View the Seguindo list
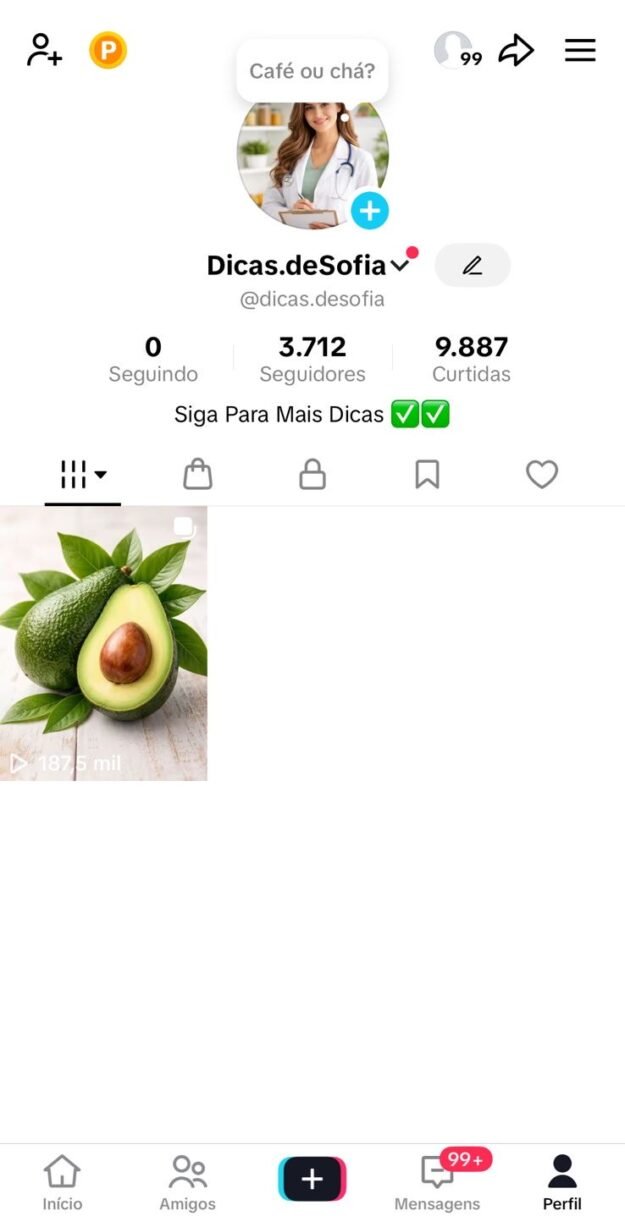The height and width of the screenshot is (1216, 625). pos(153,359)
